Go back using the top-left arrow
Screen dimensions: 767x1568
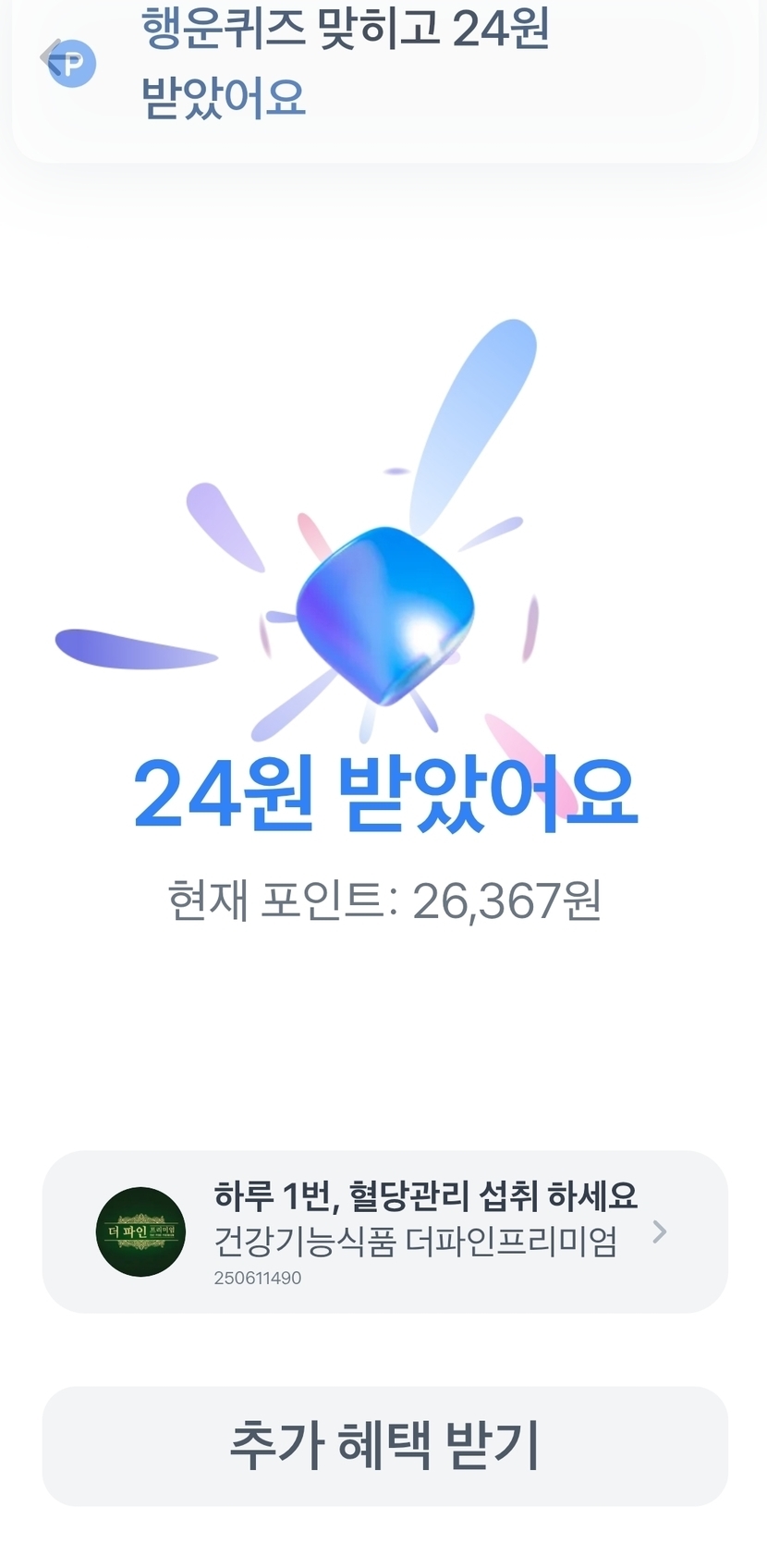tap(52, 58)
